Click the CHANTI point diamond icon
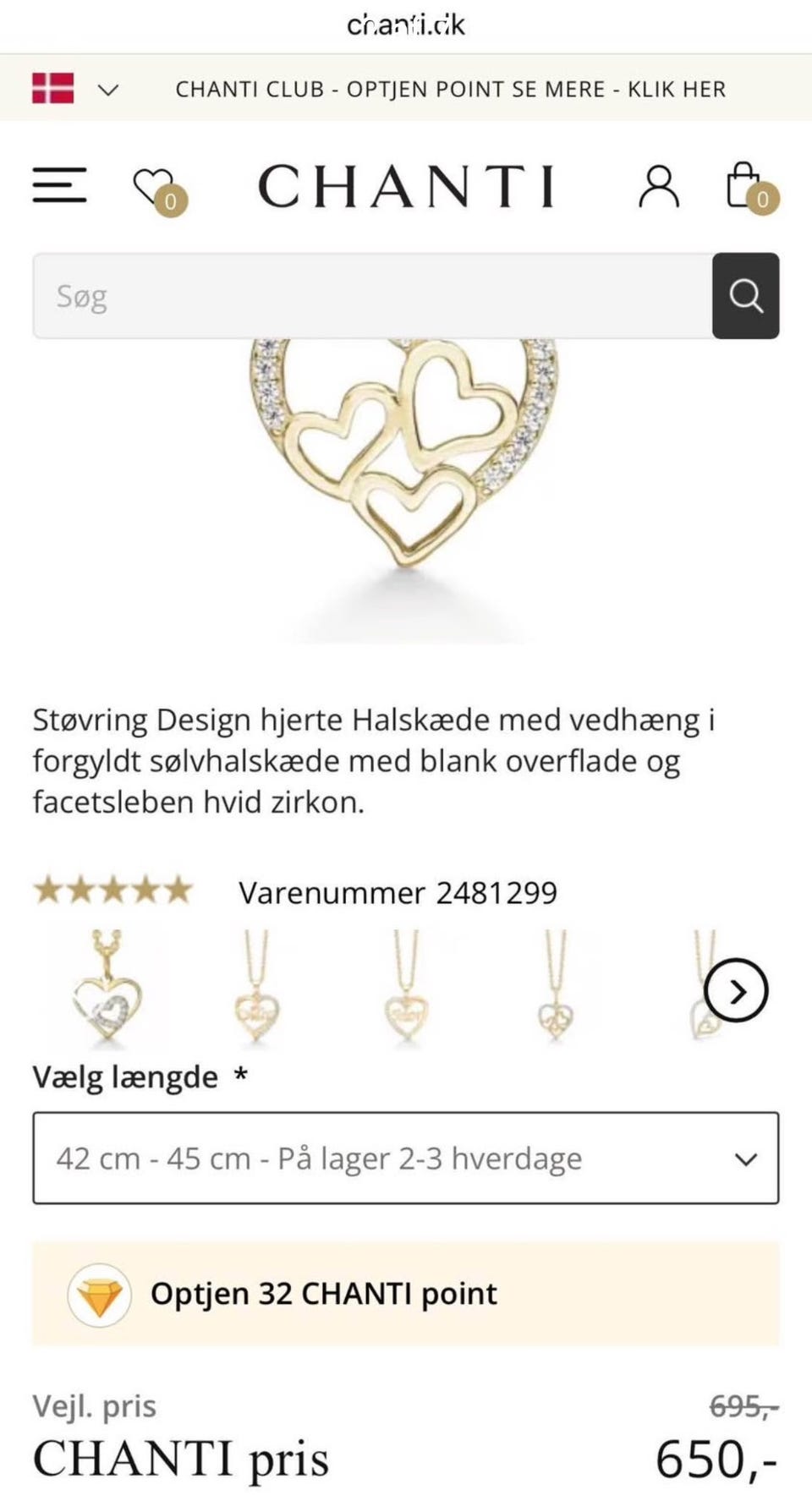This screenshot has width=812, height=1512. tap(99, 1292)
